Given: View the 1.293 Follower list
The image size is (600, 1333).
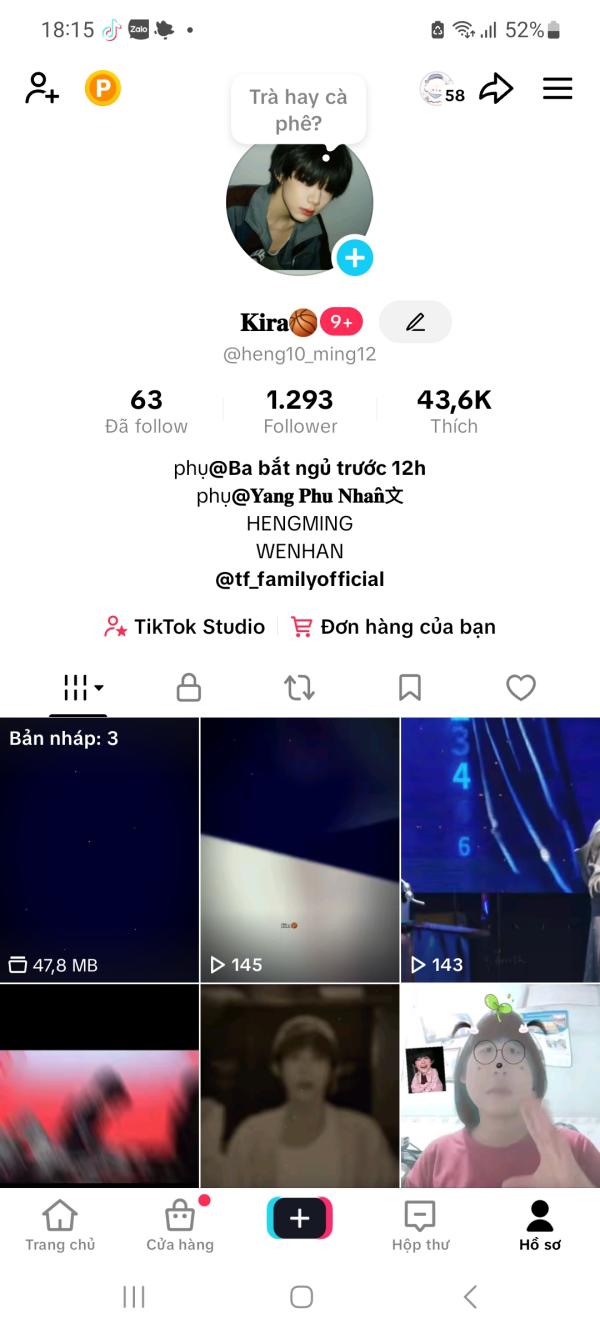Looking at the screenshot, I should click(300, 411).
